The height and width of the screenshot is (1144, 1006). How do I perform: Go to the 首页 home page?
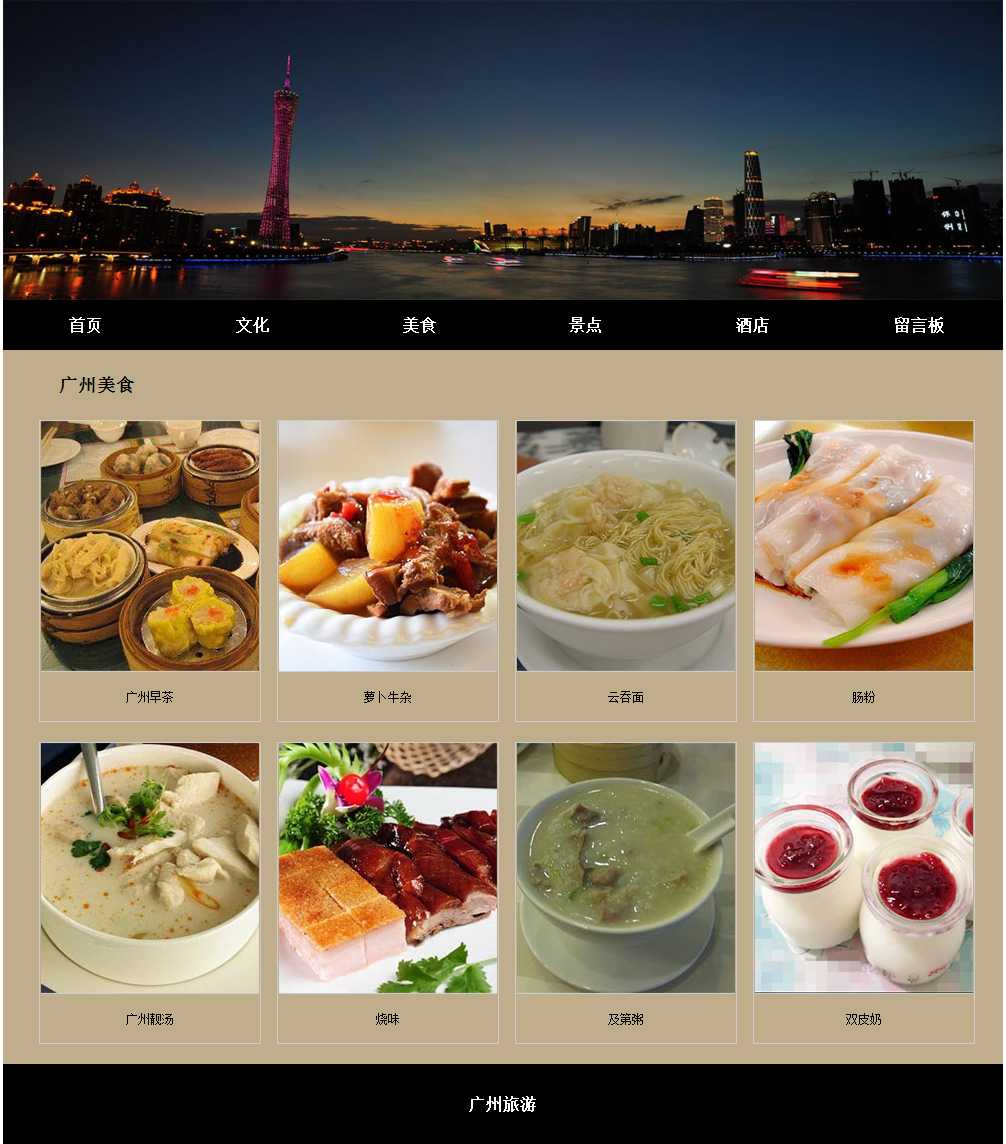point(85,325)
